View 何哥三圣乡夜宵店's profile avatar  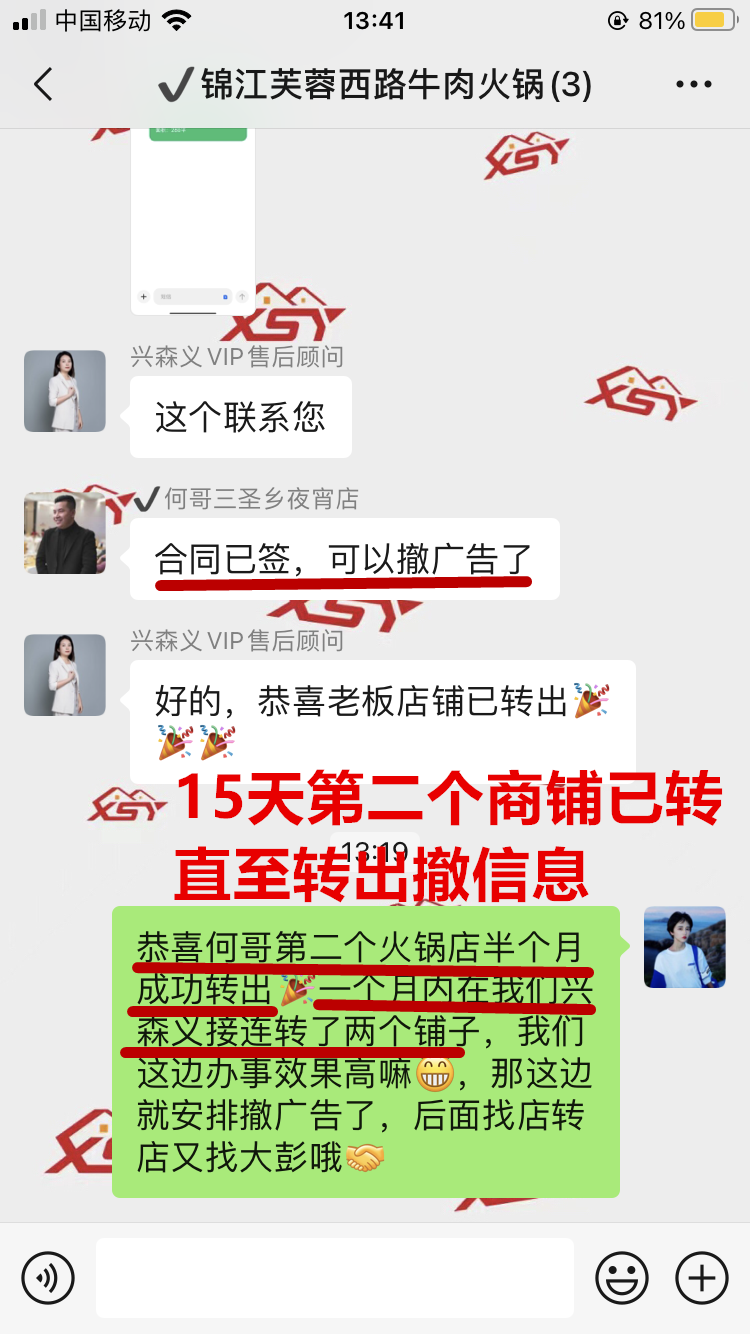pos(65,533)
